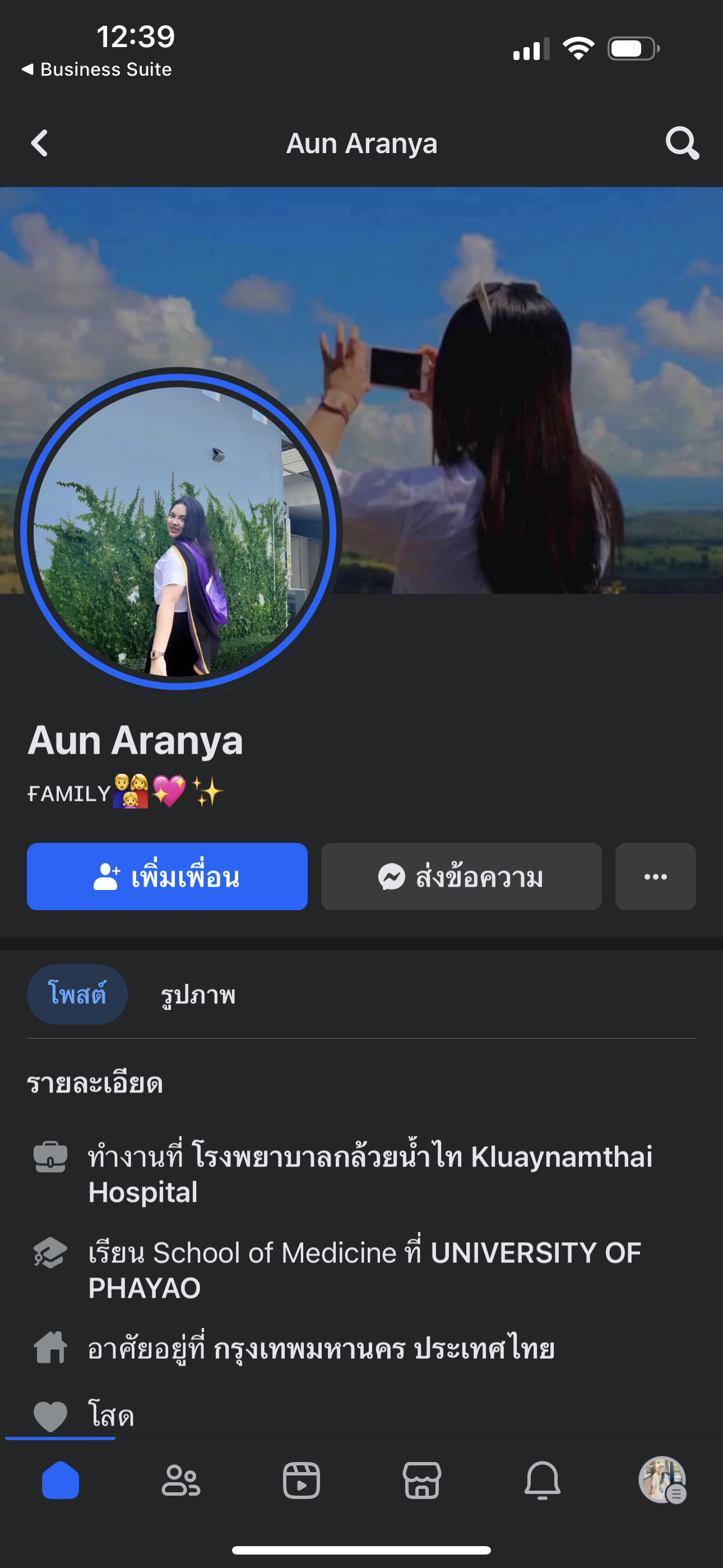The width and height of the screenshot is (723, 1568).
Task: Open the profile menu avatar tab
Action: (x=662, y=1481)
